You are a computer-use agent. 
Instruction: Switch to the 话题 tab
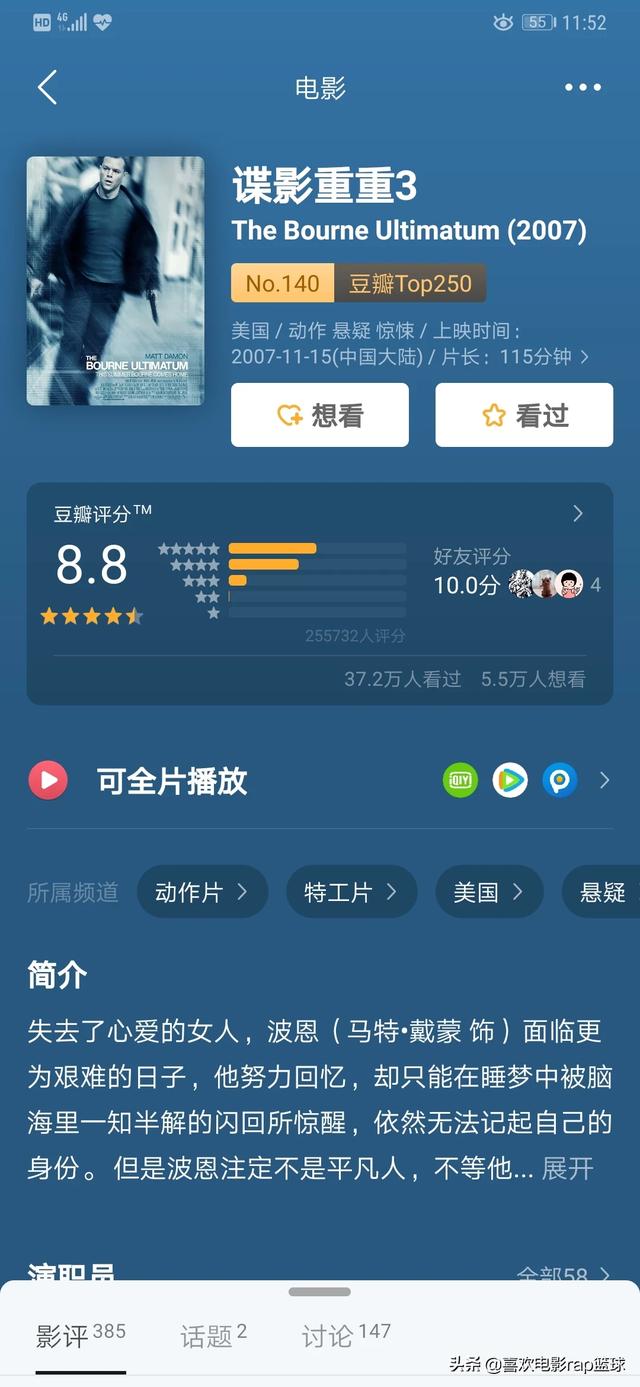point(213,1335)
